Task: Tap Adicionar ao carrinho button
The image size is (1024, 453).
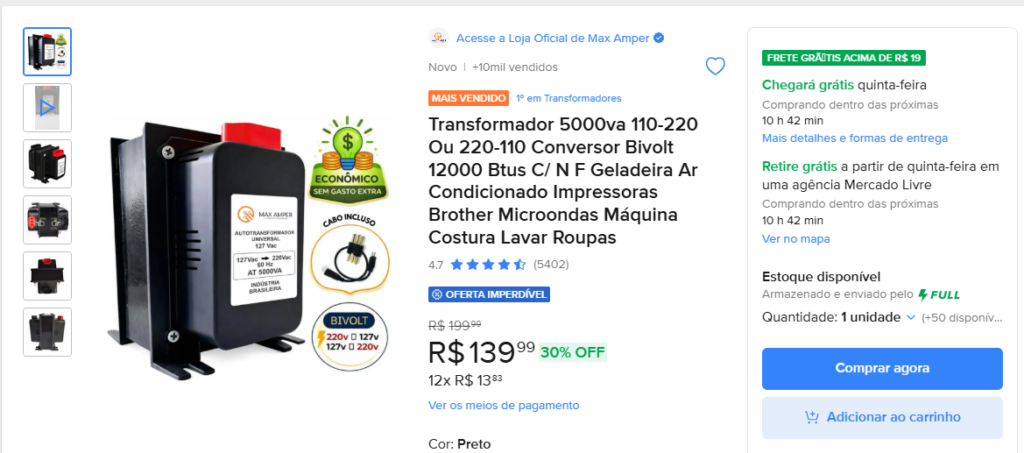Action: coord(881,417)
